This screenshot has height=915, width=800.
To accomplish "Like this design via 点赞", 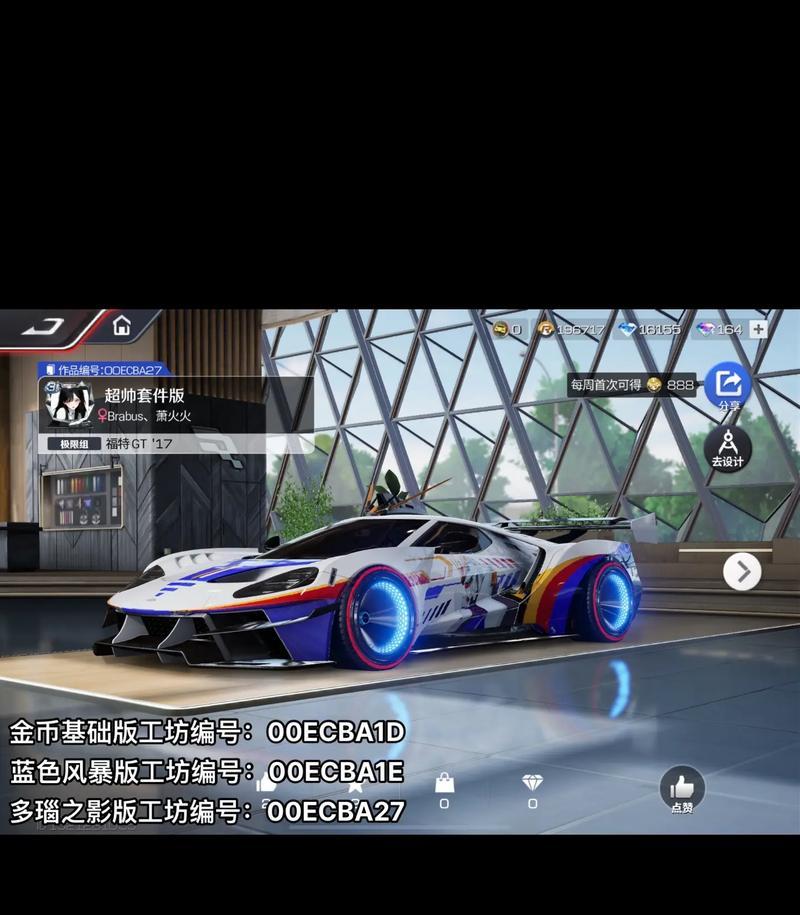I will [682, 789].
